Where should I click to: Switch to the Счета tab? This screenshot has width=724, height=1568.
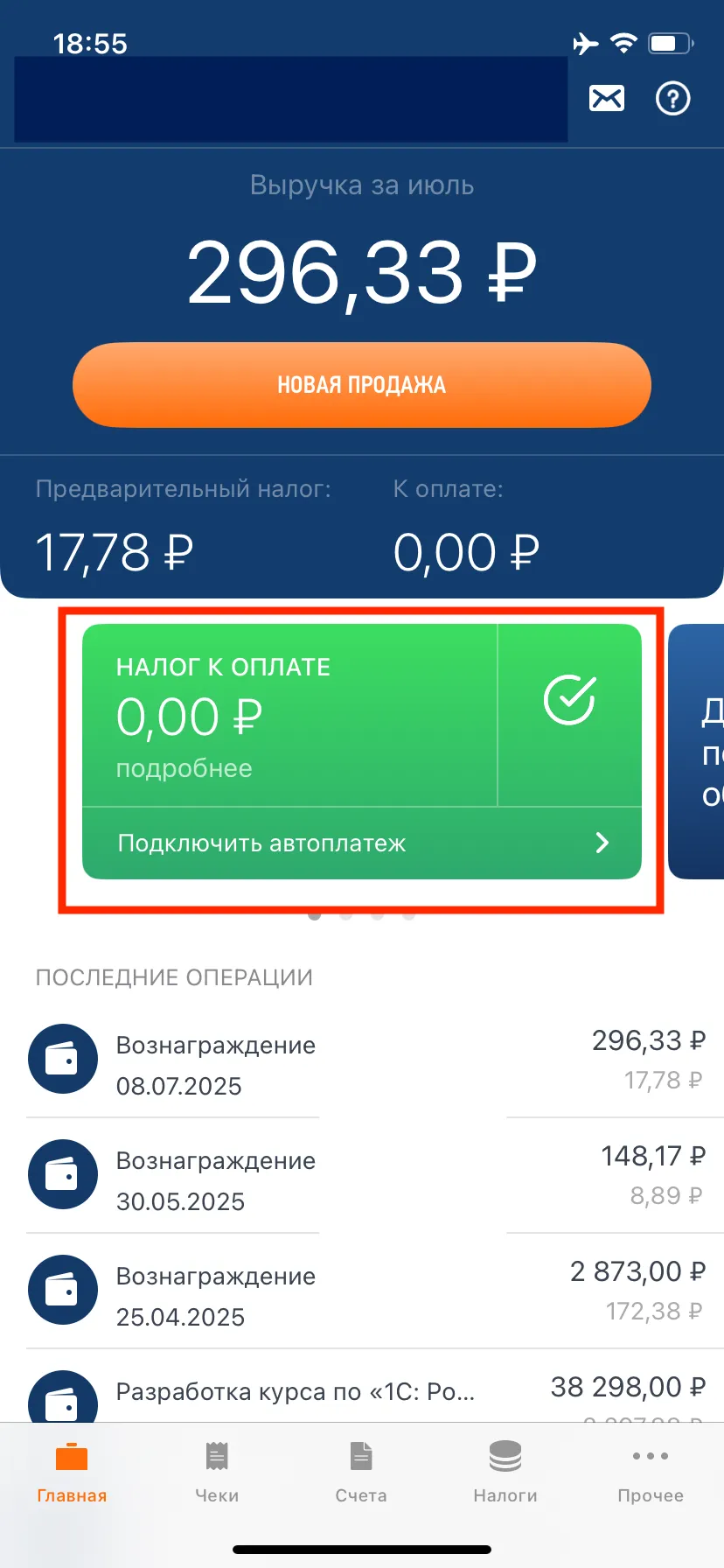coord(361,1472)
